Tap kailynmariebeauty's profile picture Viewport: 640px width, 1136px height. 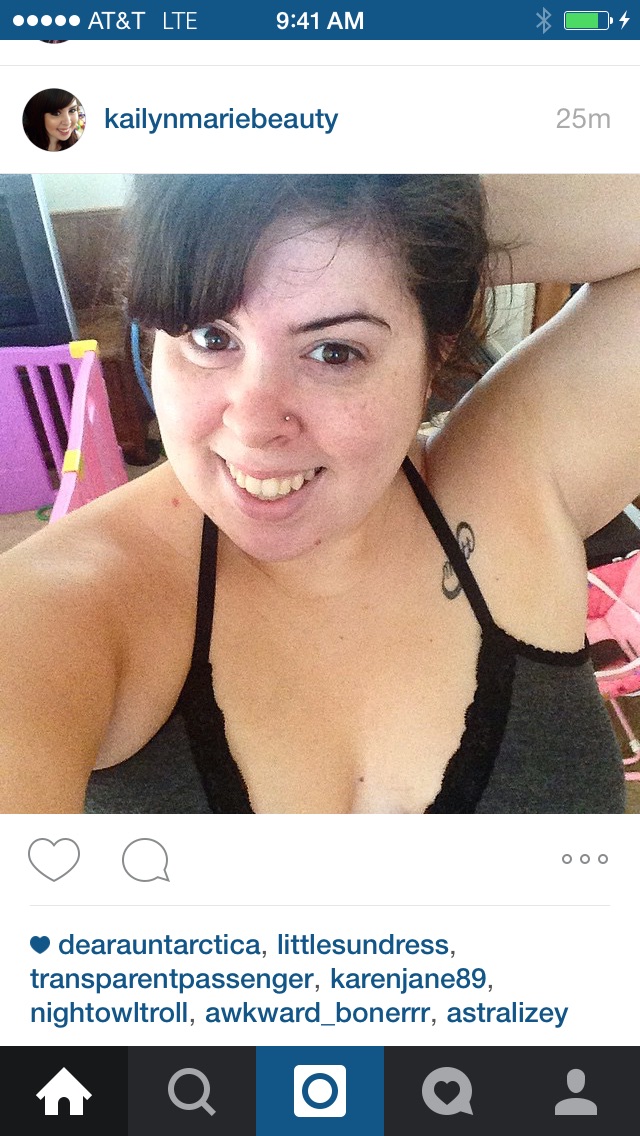pos(54,120)
